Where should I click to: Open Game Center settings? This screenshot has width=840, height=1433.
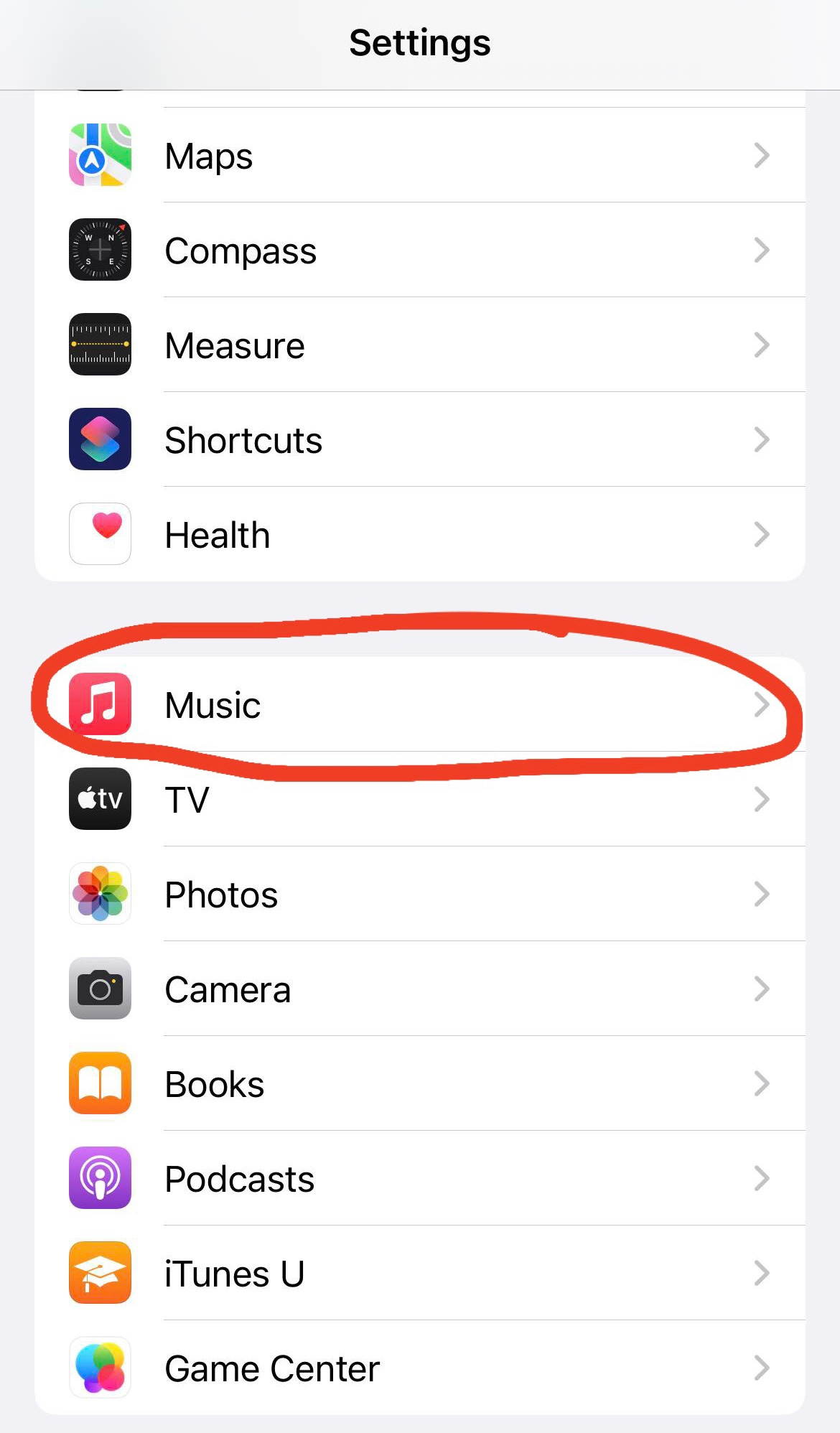(420, 1368)
